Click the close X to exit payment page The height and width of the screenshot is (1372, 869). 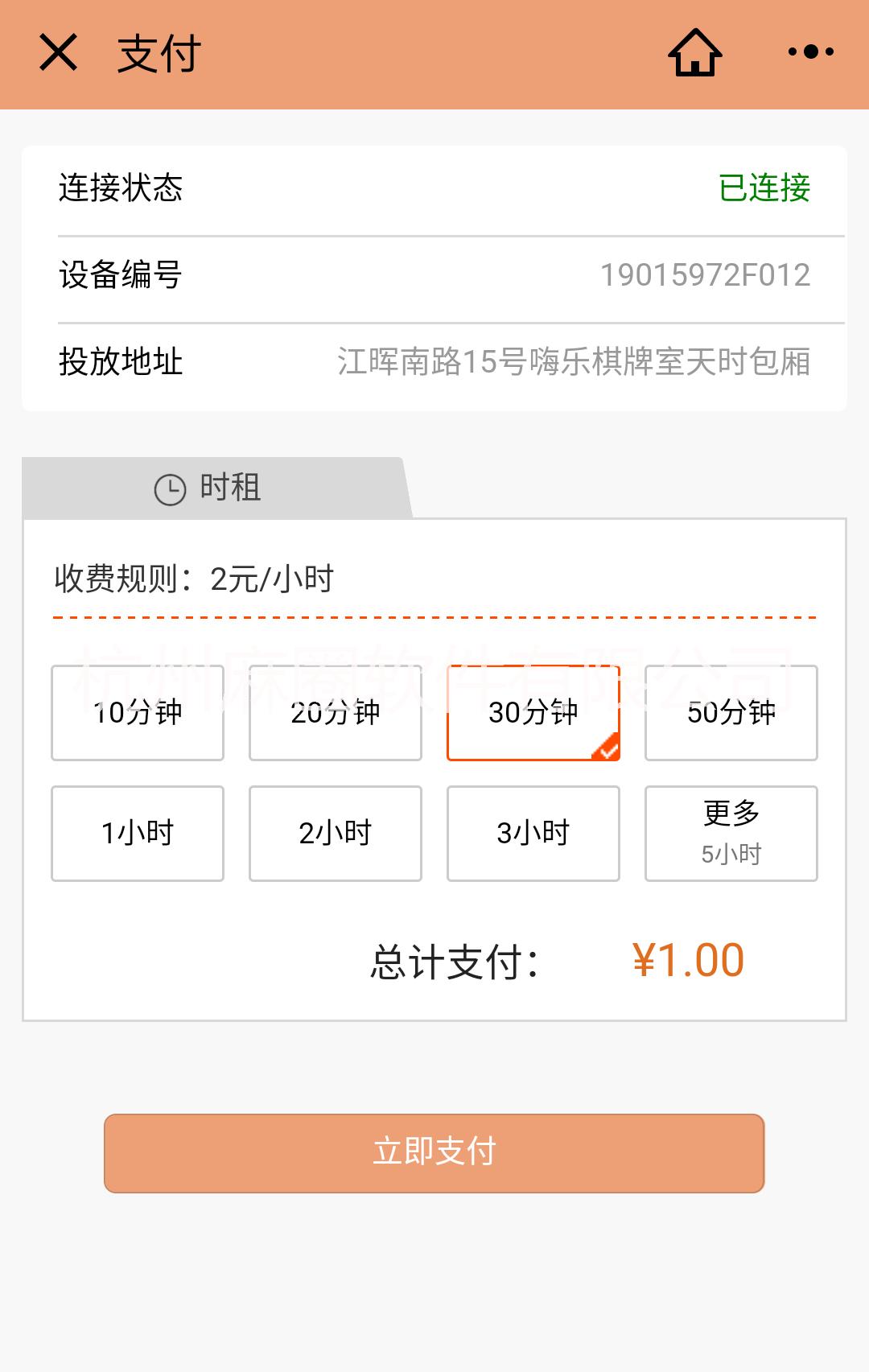[x=58, y=52]
